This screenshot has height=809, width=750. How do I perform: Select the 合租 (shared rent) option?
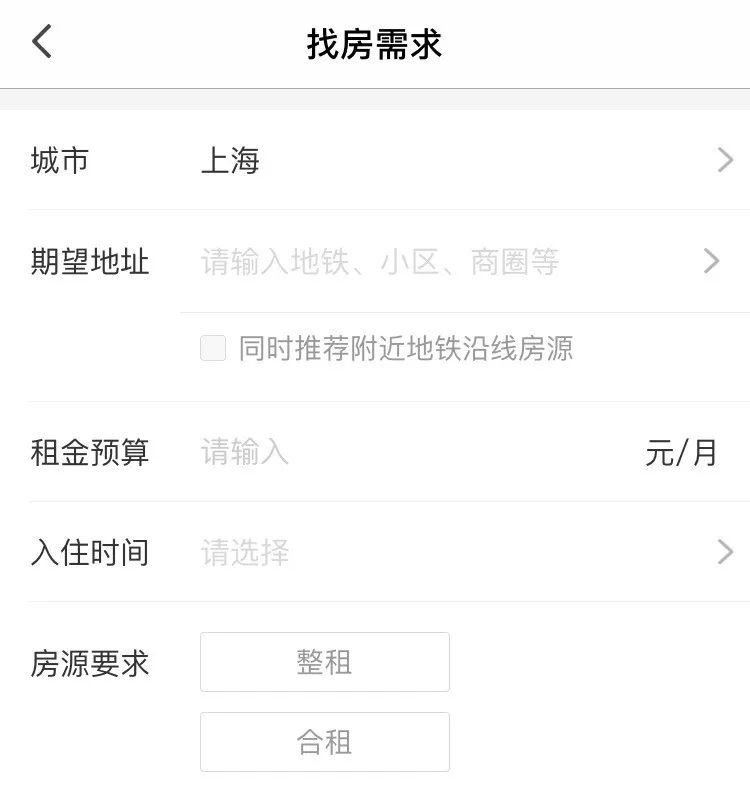coord(326,742)
